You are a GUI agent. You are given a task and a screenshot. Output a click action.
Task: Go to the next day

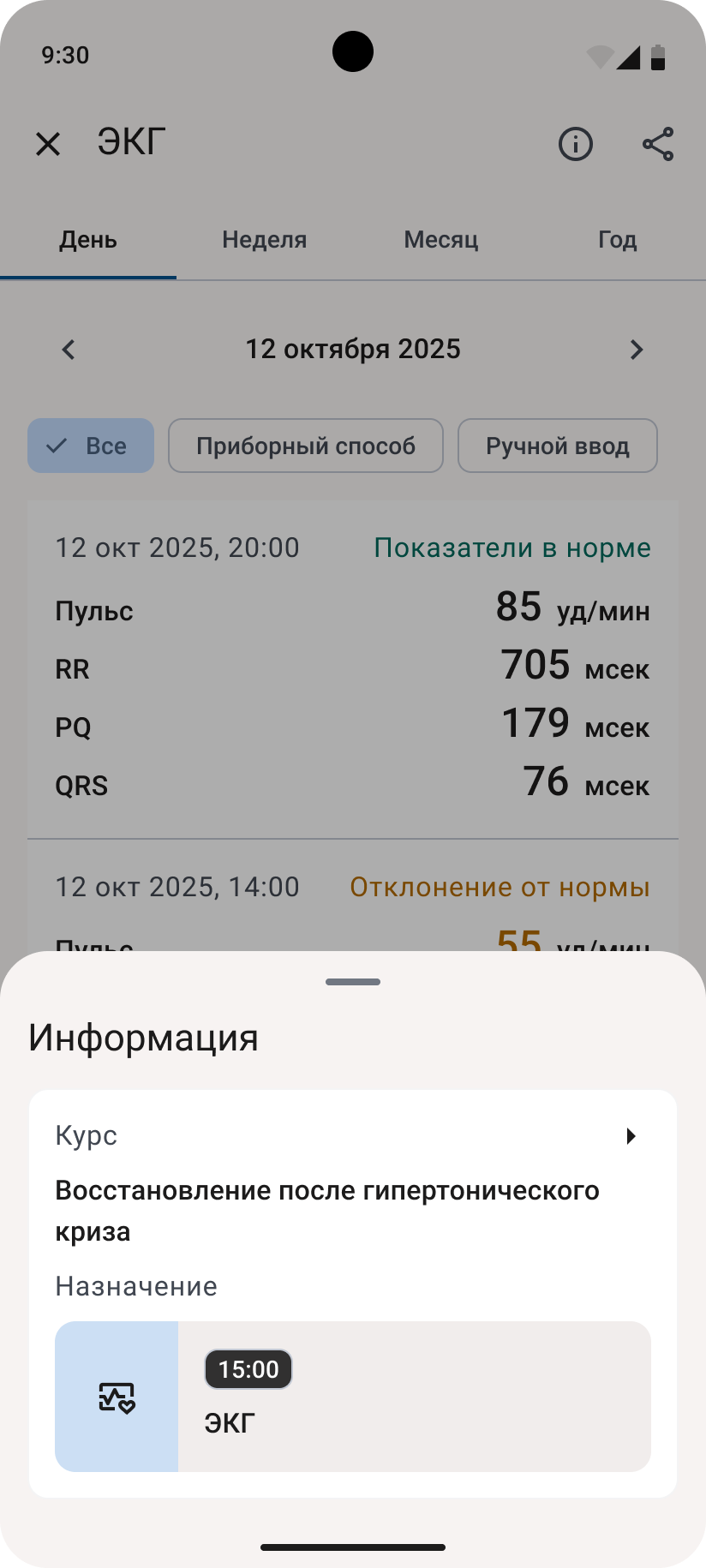point(636,350)
